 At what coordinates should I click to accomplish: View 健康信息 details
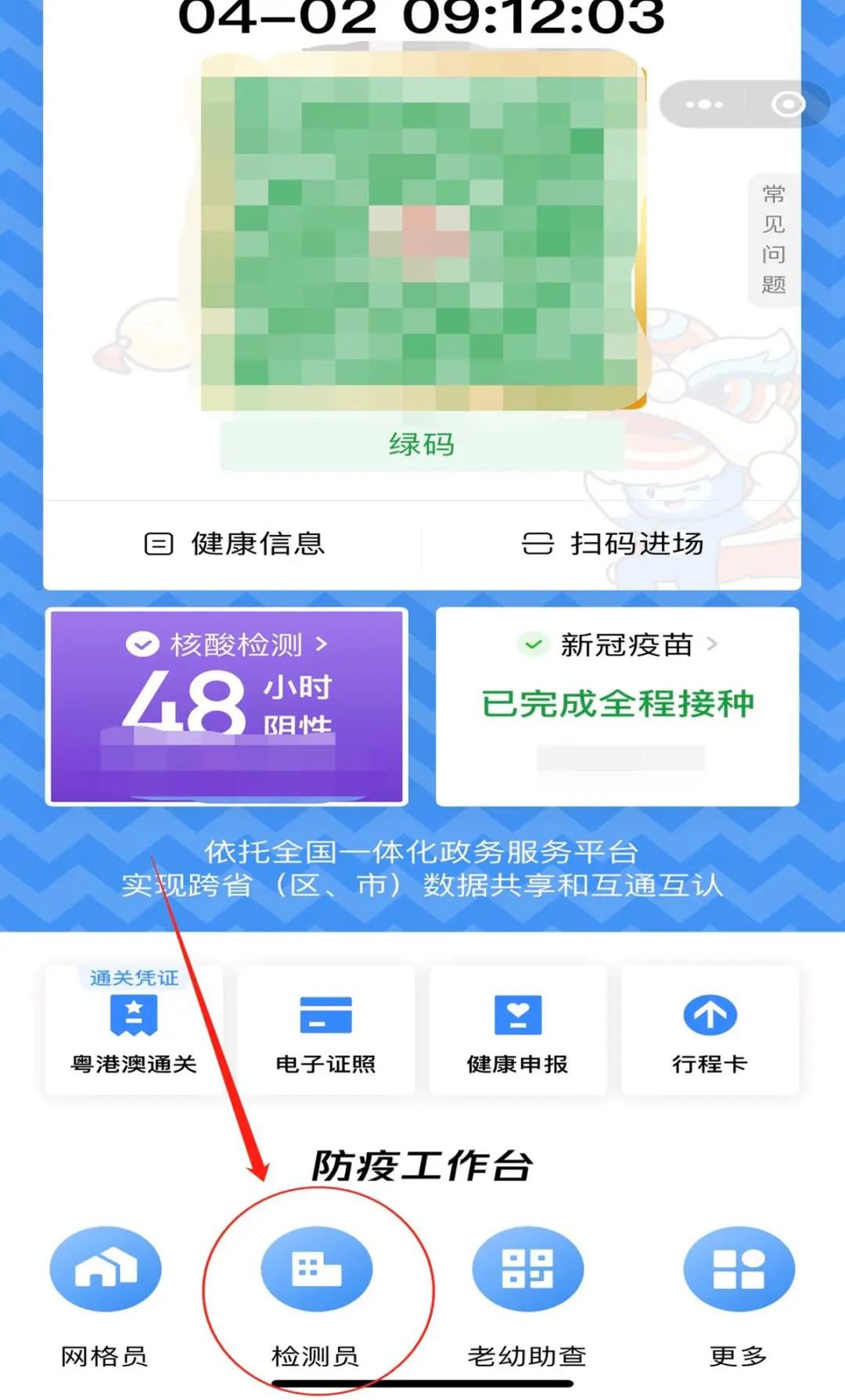click(x=235, y=544)
